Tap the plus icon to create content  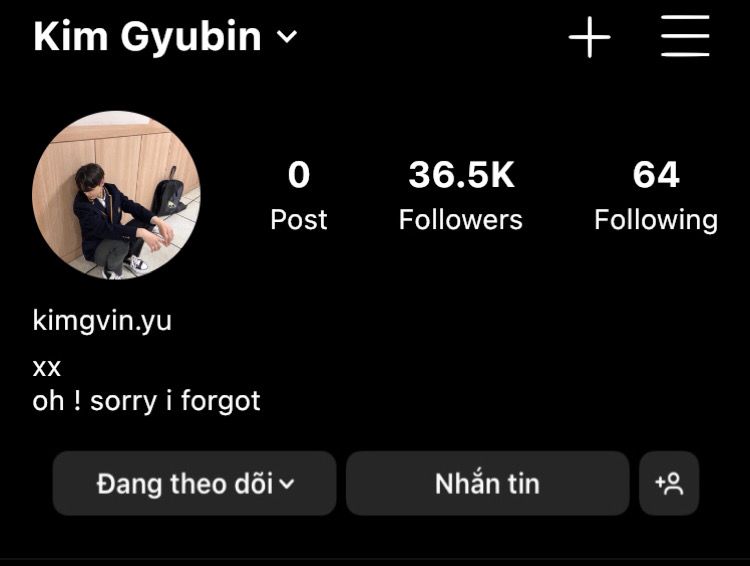[589, 38]
